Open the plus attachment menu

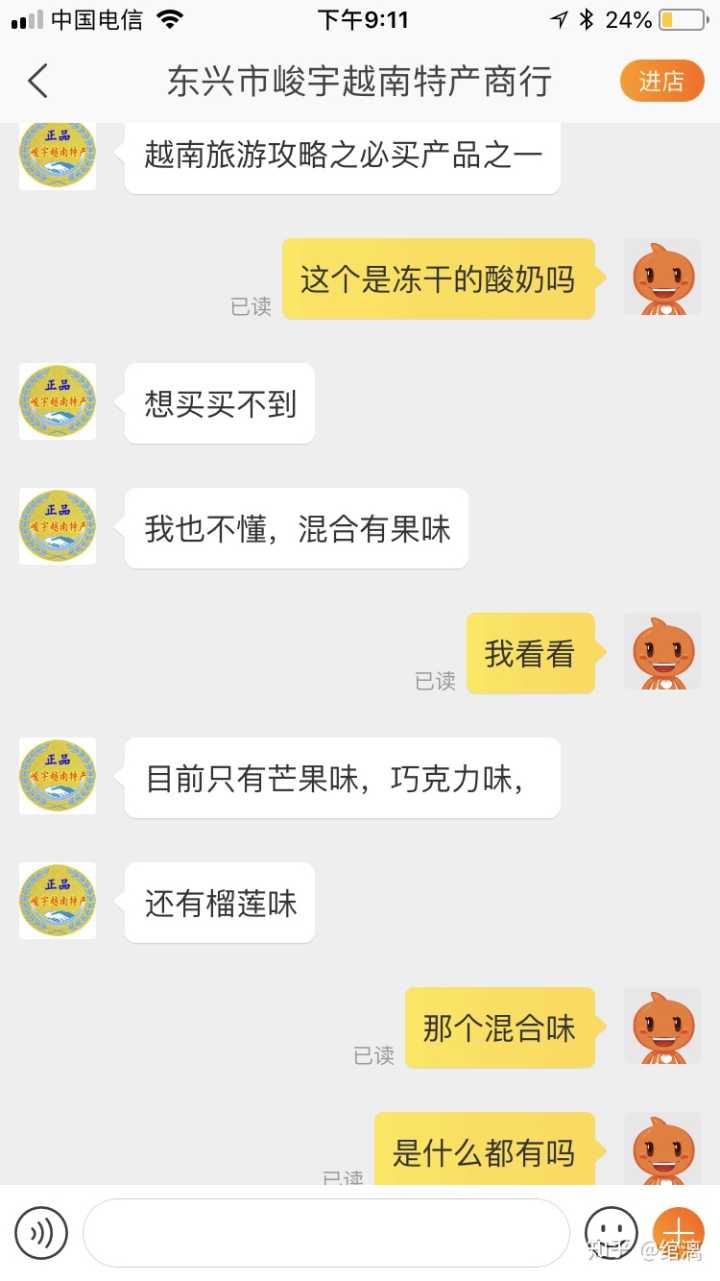pyautogui.click(x=678, y=1230)
